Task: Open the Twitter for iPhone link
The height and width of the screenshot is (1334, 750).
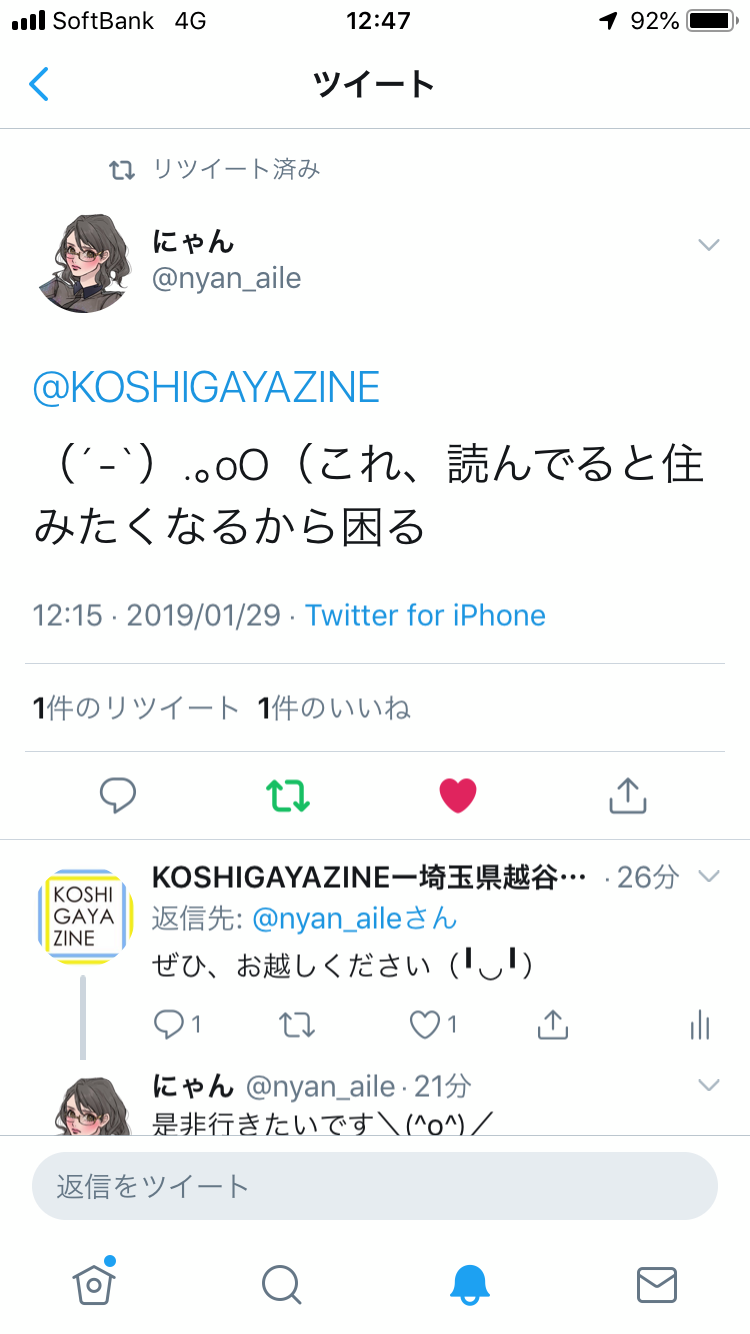Action: click(425, 614)
